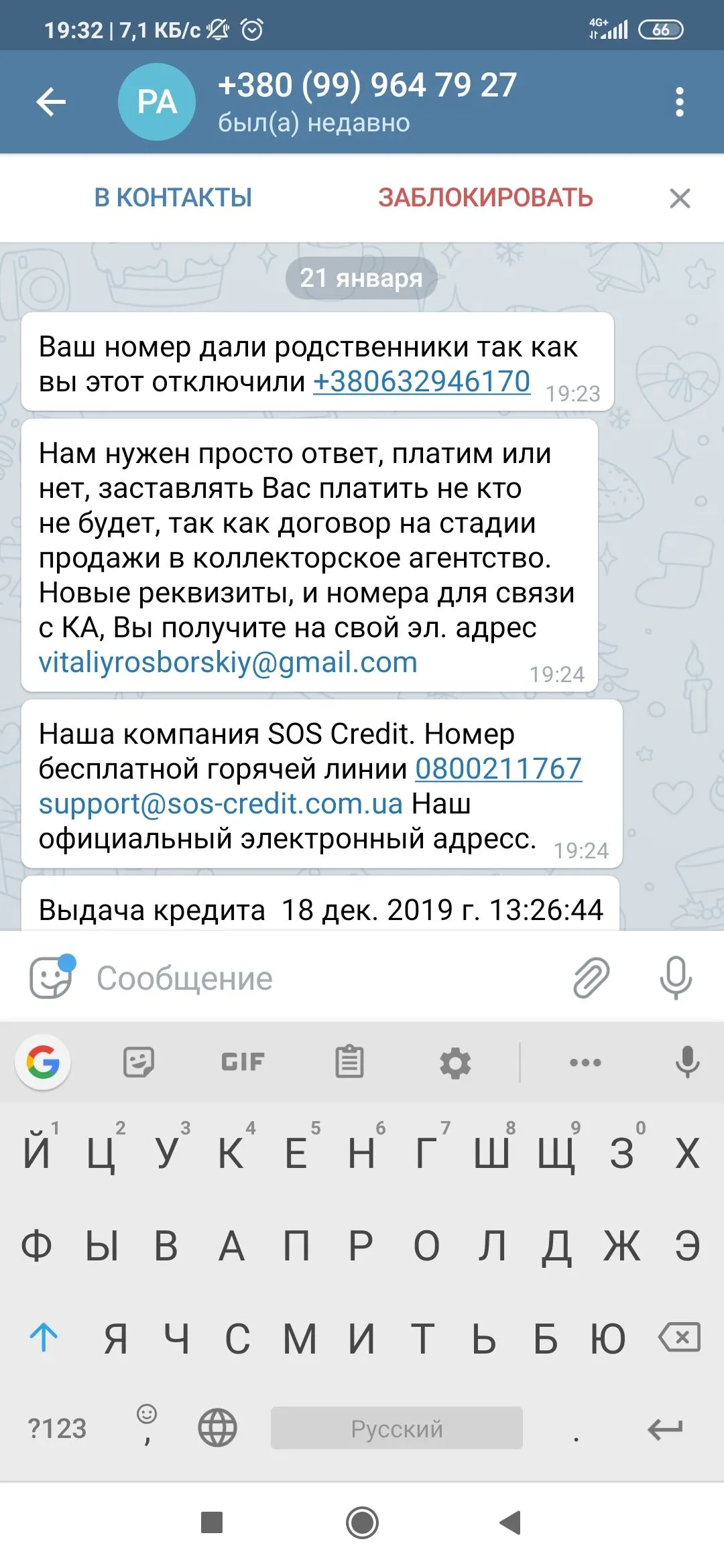Focus the Сообщение message field

coord(322,978)
